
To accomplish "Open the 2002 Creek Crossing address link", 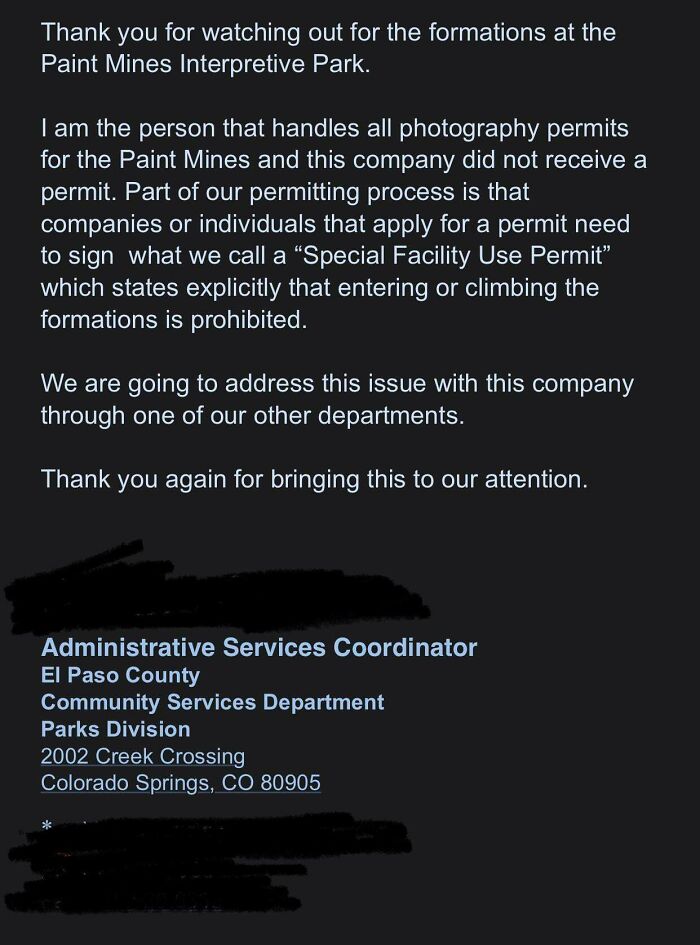I will coord(142,757).
